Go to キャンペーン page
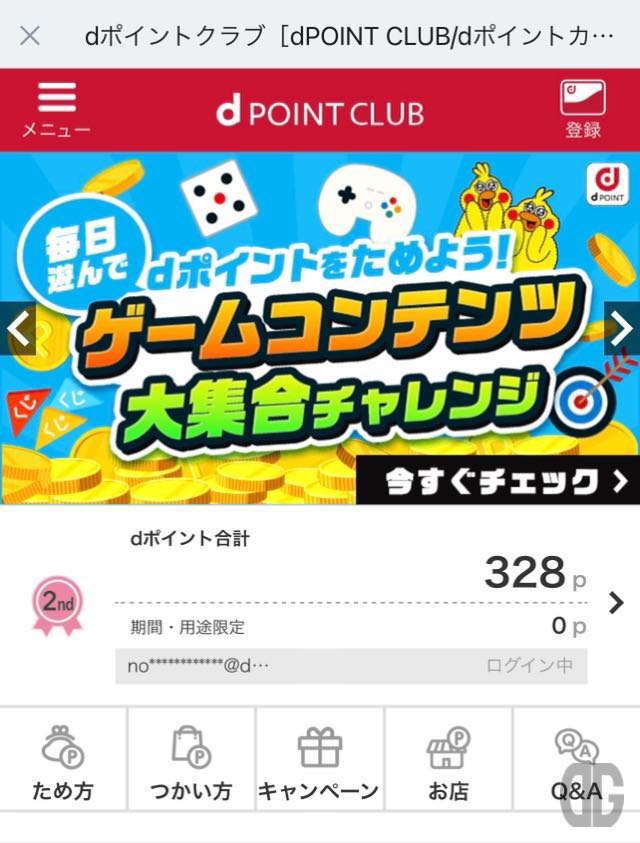Screen dimensions: 640x843 [319, 760]
